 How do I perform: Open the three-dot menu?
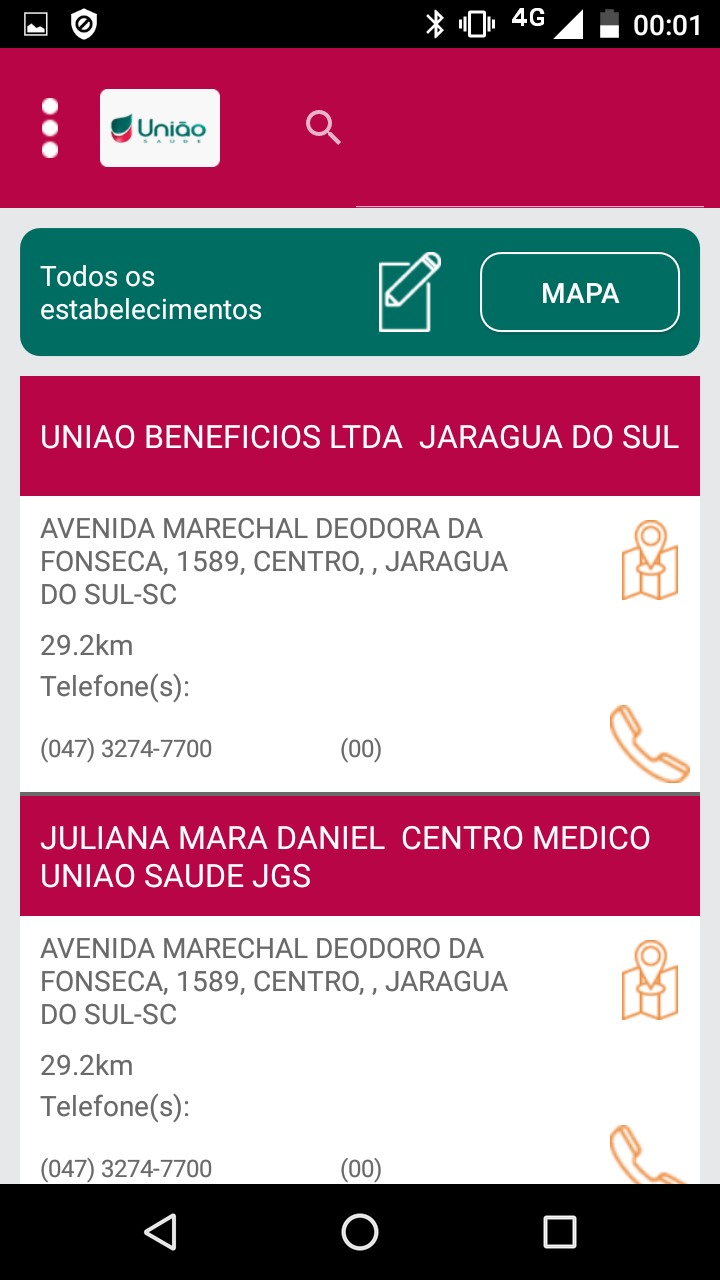[x=50, y=128]
